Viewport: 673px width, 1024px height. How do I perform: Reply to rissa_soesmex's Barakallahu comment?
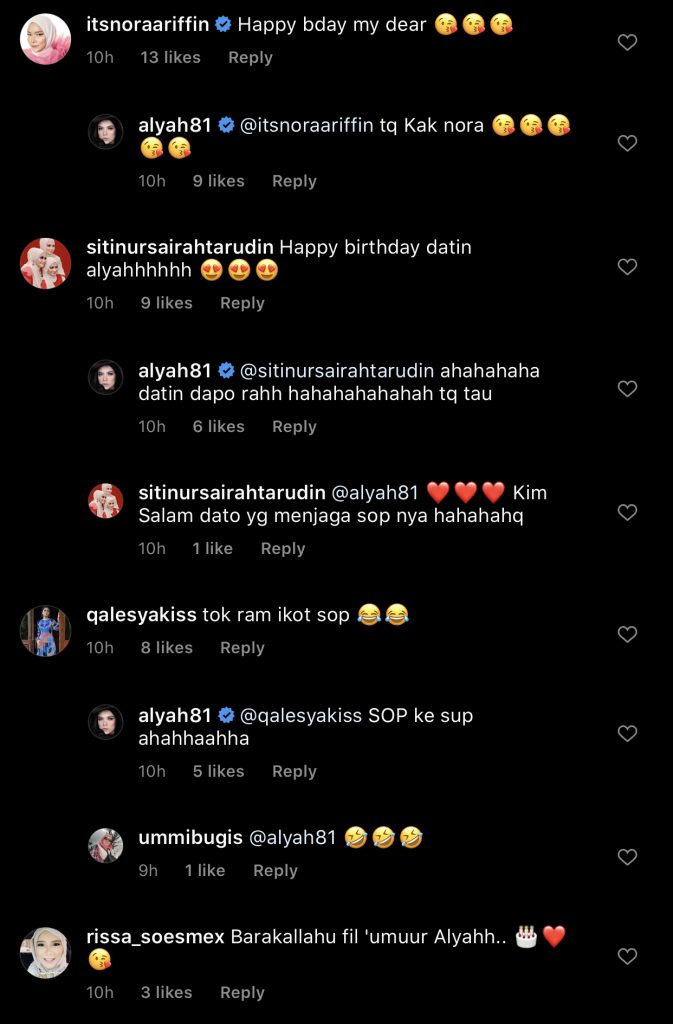(242, 993)
